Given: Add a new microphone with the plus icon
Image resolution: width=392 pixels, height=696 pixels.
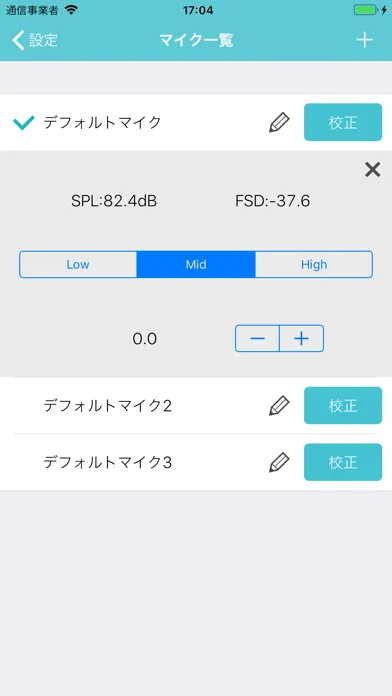Looking at the screenshot, I should pyautogui.click(x=364, y=40).
